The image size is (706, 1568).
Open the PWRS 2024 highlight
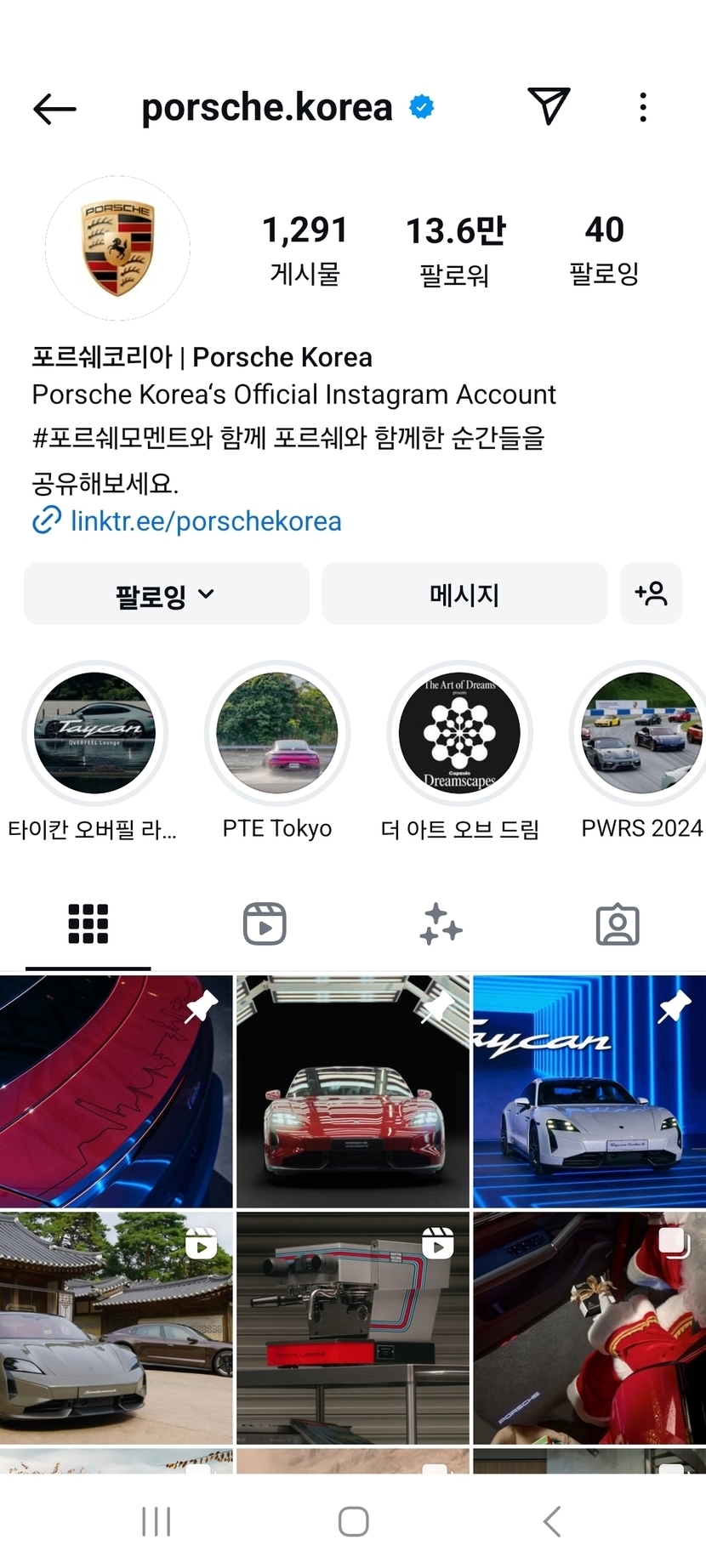click(641, 732)
